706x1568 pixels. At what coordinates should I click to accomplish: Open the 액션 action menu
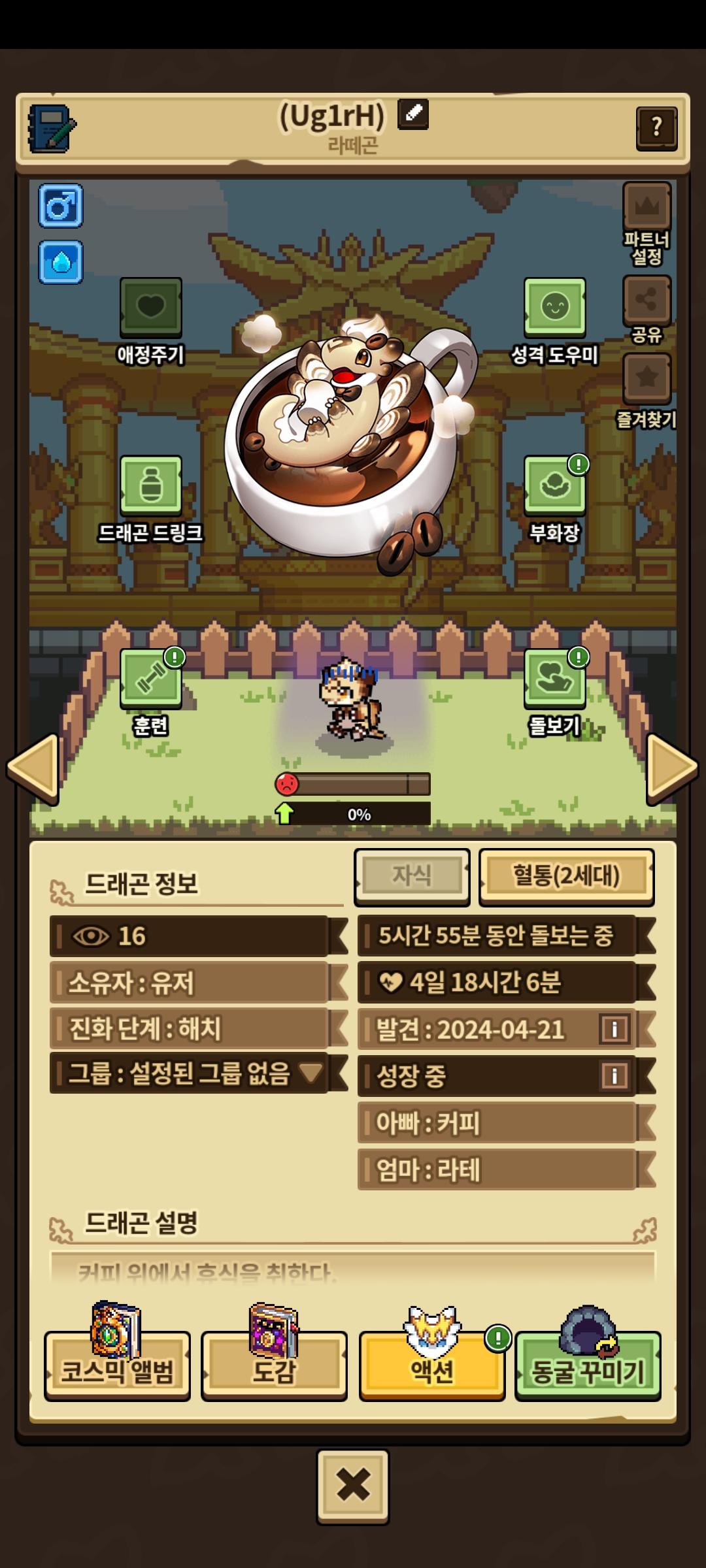[x=431, y=1365]
